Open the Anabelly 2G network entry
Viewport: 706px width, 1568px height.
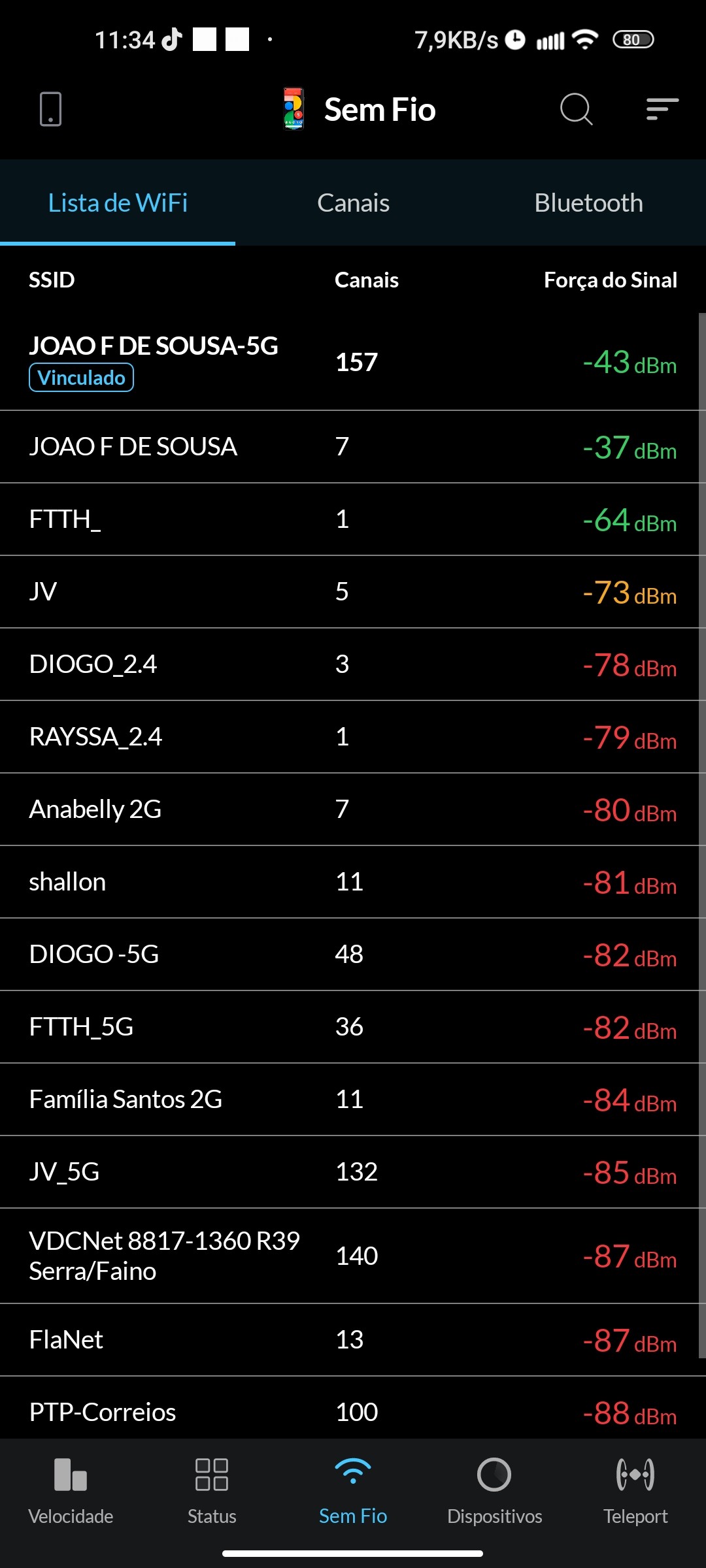(353, 809)
